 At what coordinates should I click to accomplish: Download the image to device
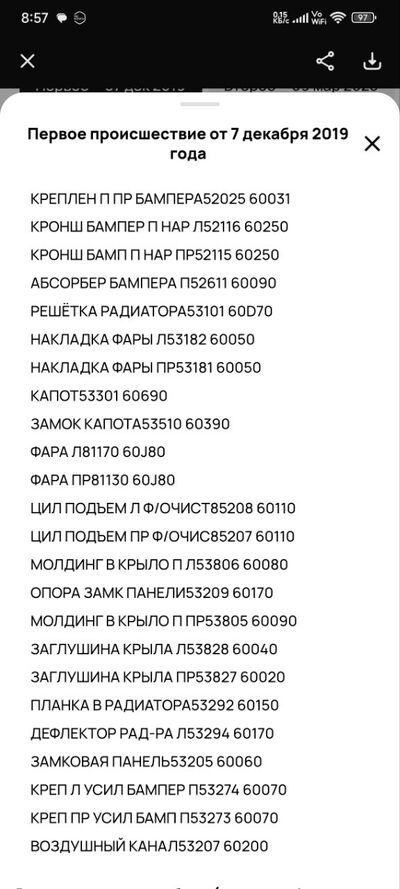tap(372, 61)
